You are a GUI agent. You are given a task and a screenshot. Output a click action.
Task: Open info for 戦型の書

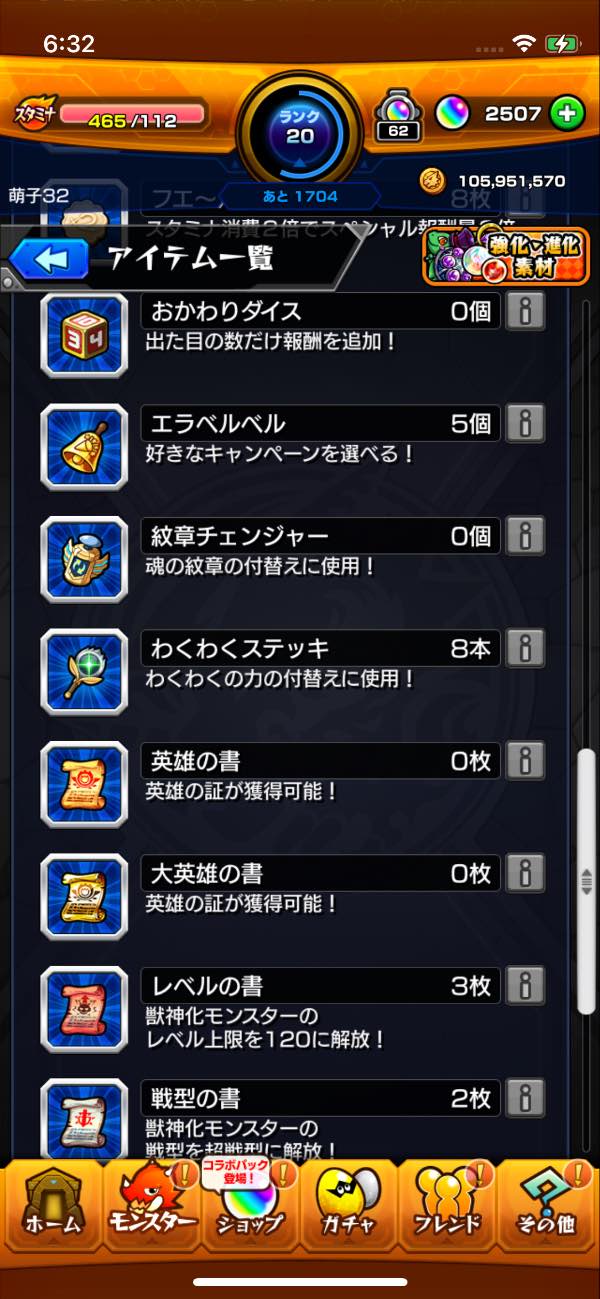[x=525, y=1097]
